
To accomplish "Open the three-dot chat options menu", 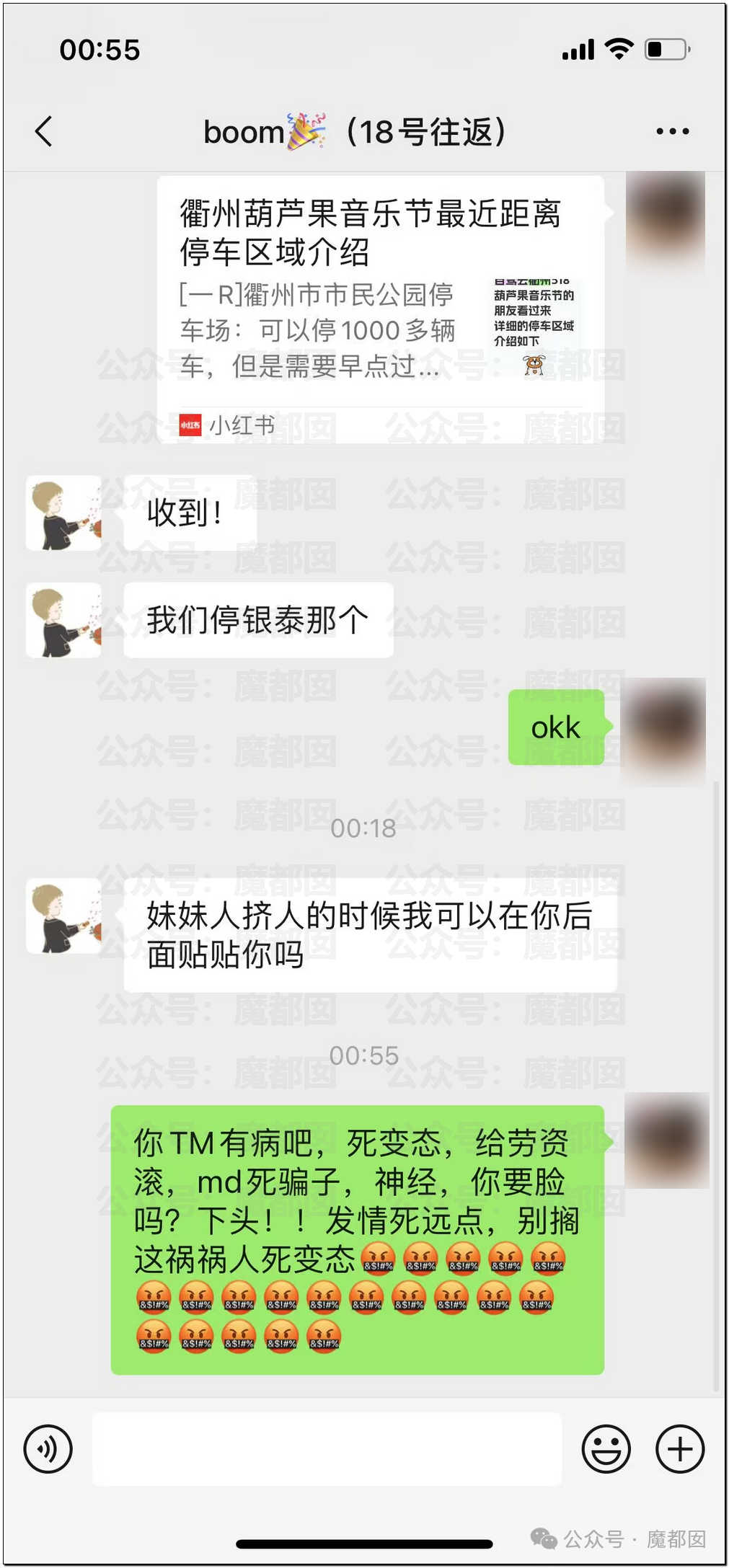I will pos(672,131).
